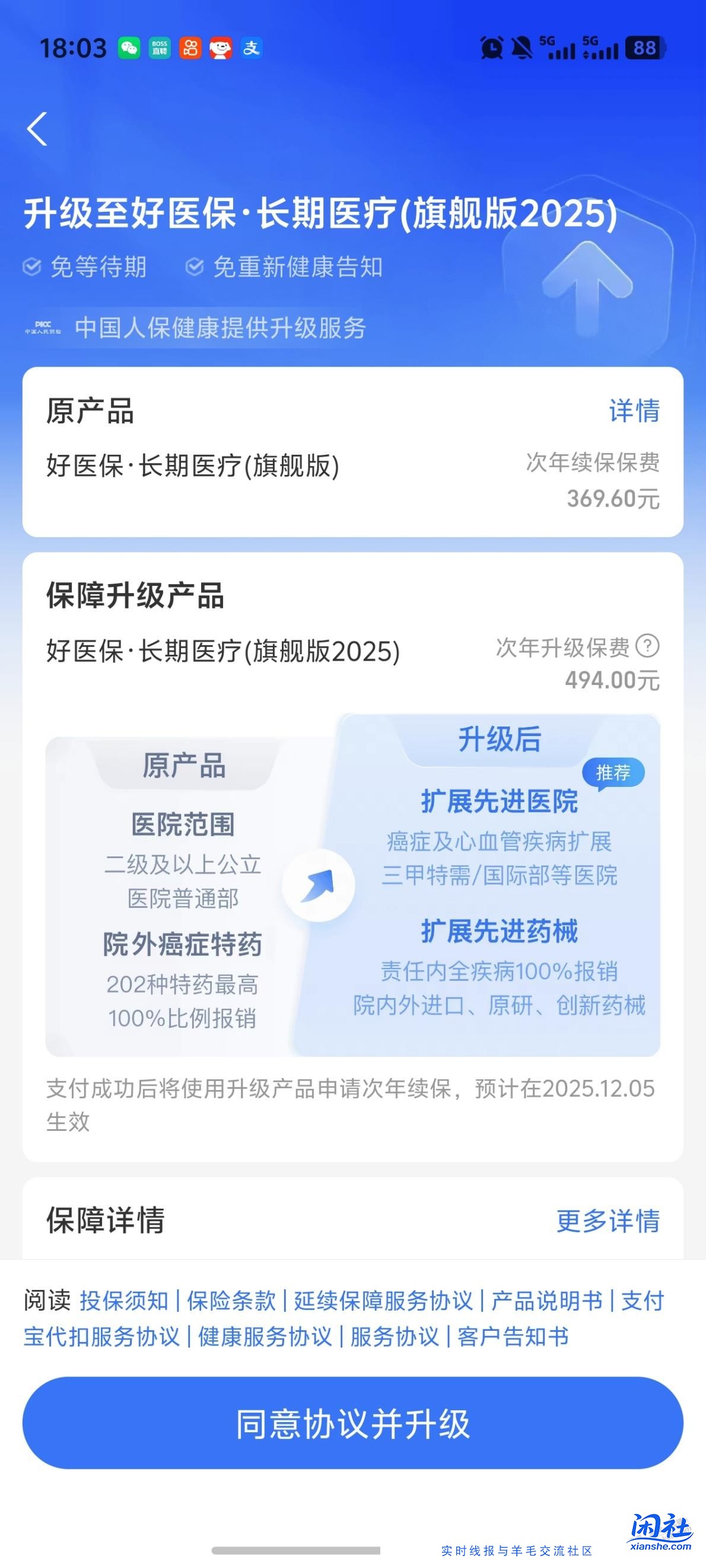706x1568 pixels.
Task: Tap the alarm clock status icon
Action: (491, 47)
